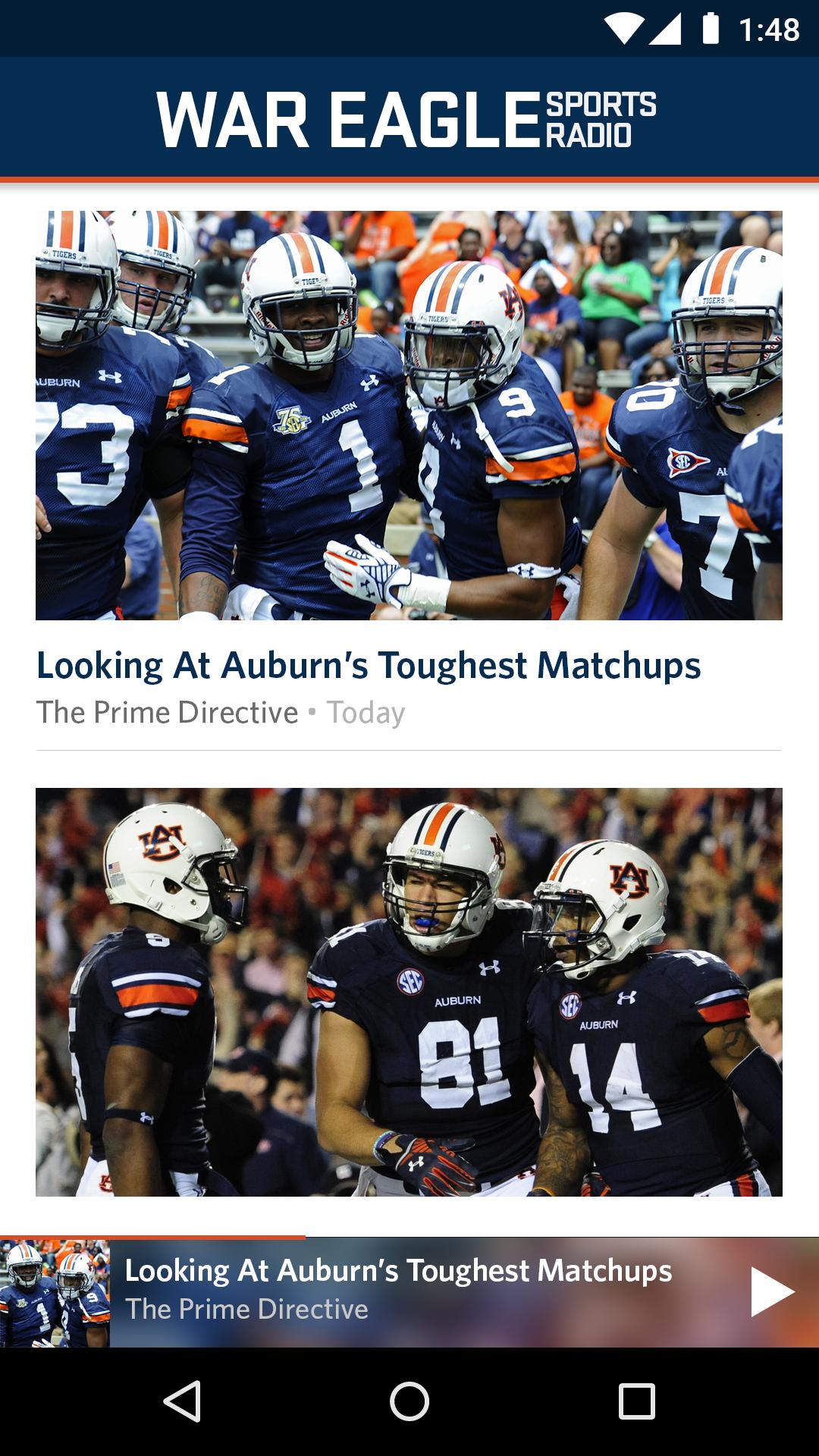
Task: Open the second article's jersey 81 photo
Action: point(409,986)
